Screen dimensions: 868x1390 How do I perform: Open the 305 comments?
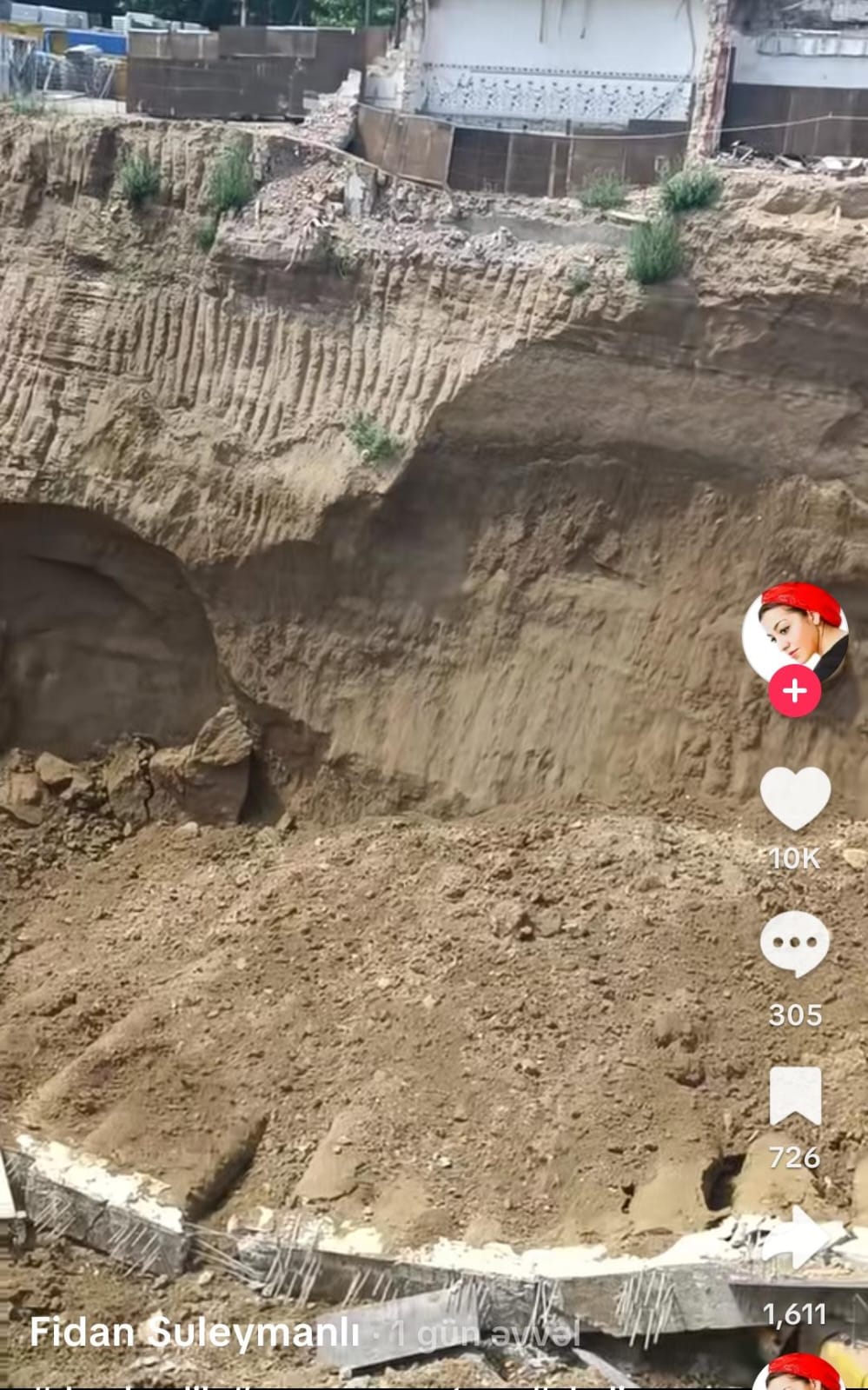[x=795, y=945]
